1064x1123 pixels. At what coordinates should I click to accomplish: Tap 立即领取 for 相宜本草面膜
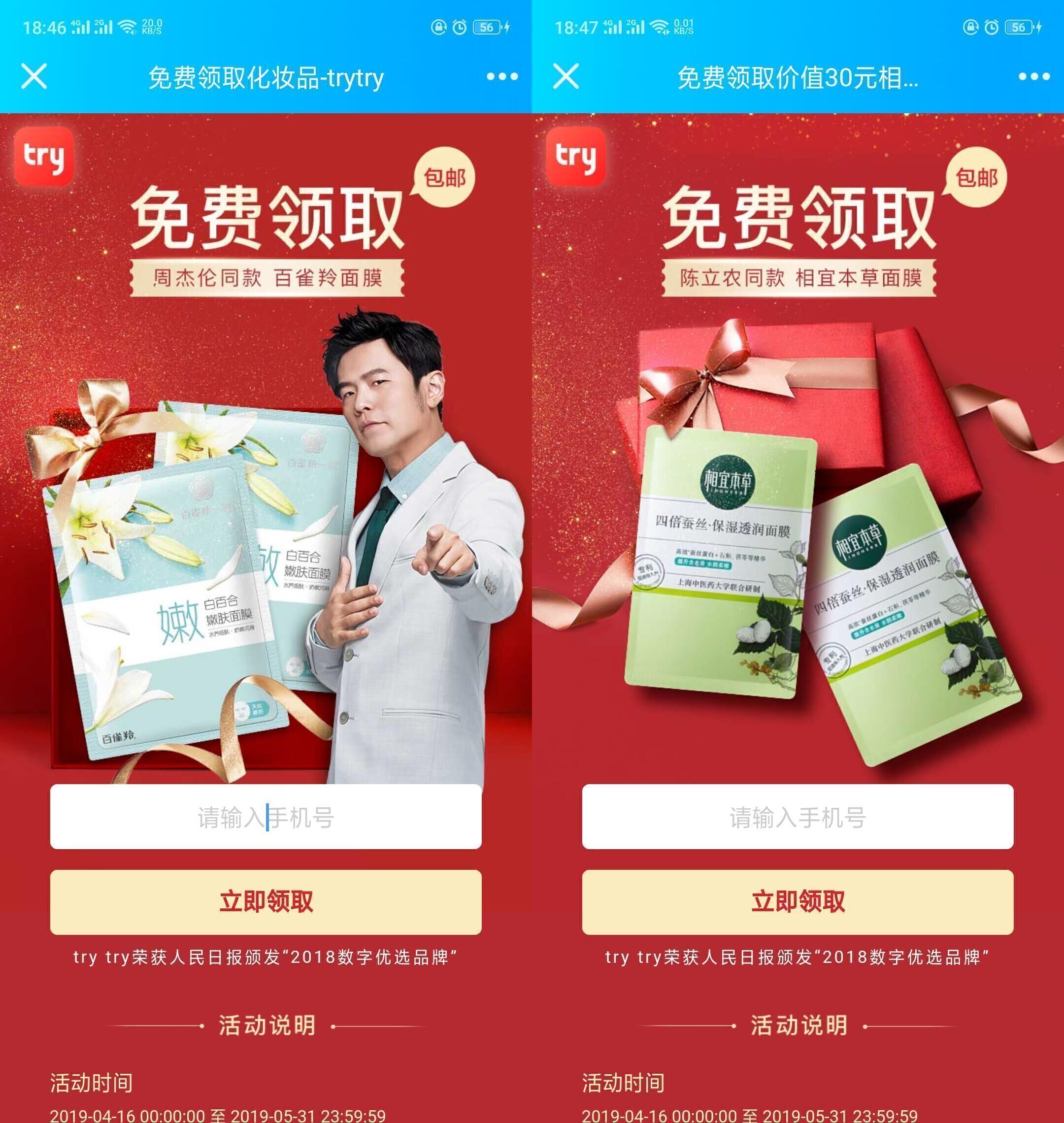pos(798,902)
